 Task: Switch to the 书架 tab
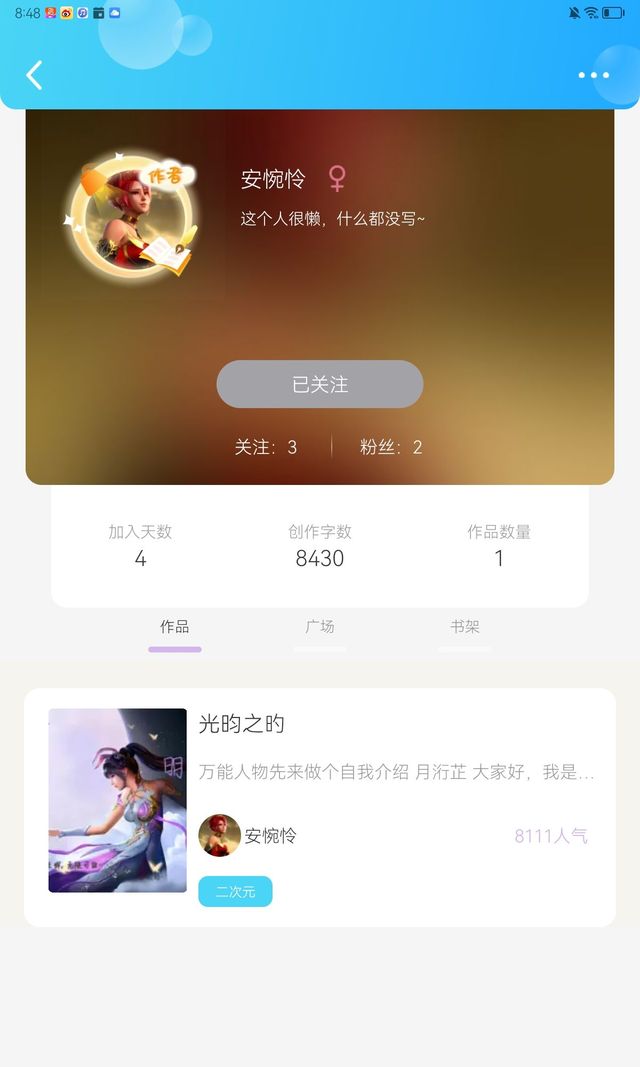[465, 627]
